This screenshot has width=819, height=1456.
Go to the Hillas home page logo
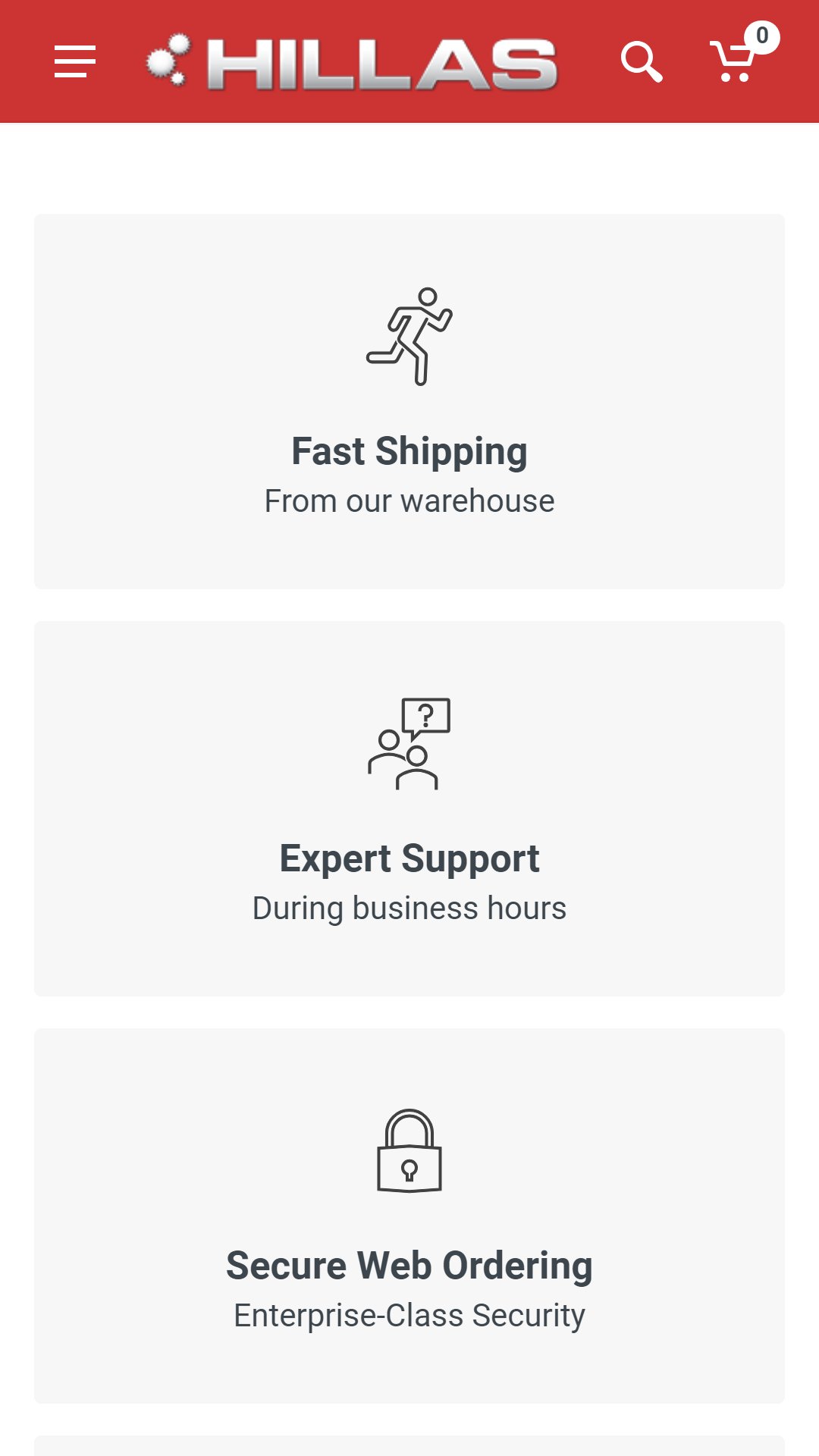pyautogui.click(x=353, y=62)
